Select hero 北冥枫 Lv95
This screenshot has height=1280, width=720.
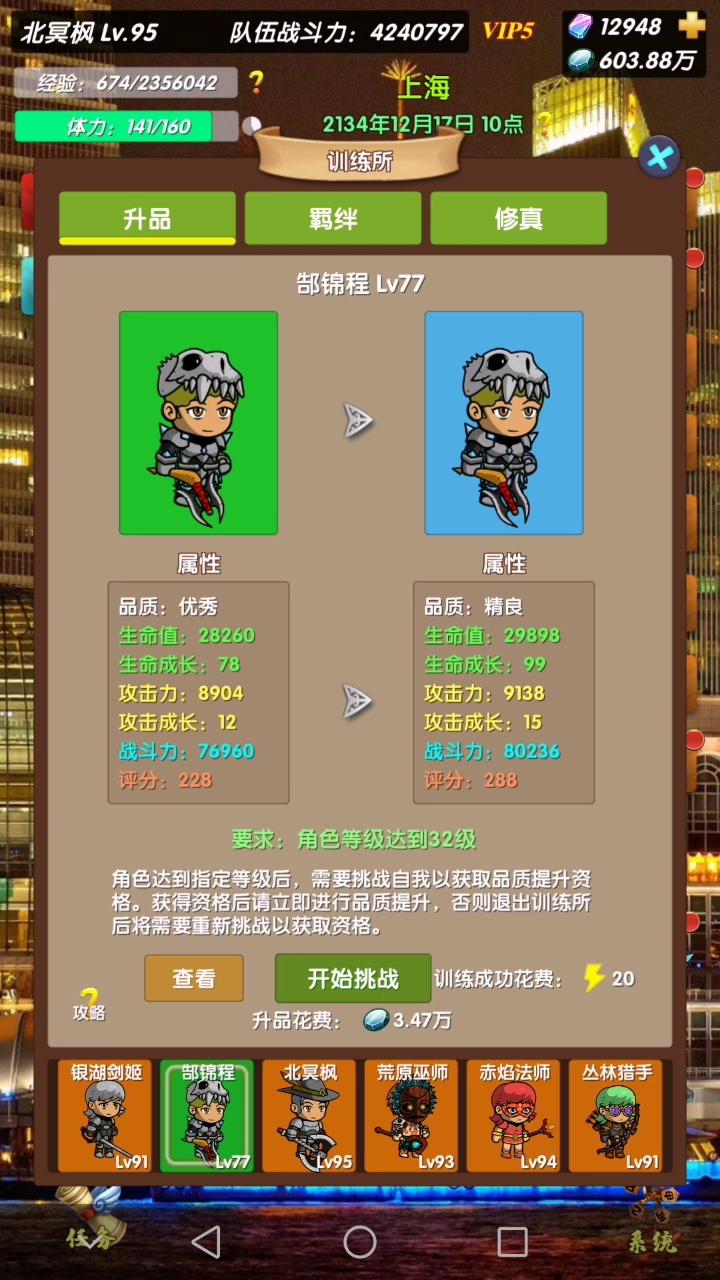[310, 1116]
